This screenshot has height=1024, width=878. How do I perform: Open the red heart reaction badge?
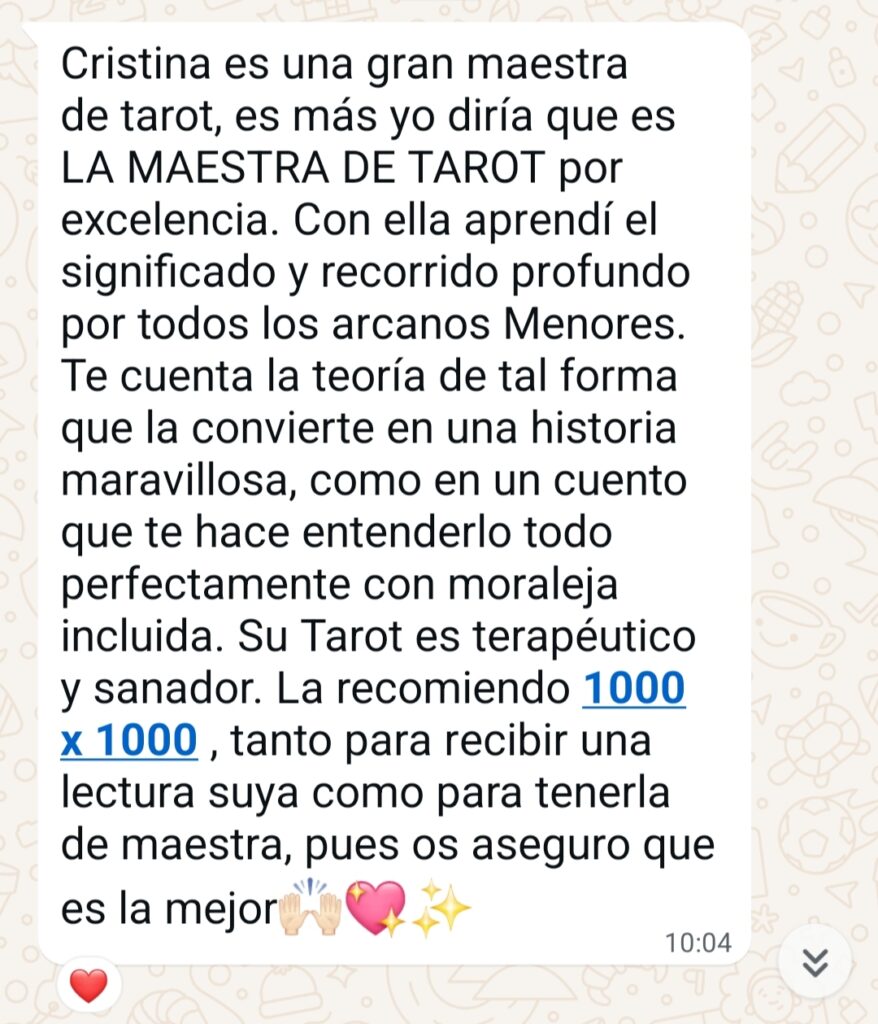pos(89,987)
